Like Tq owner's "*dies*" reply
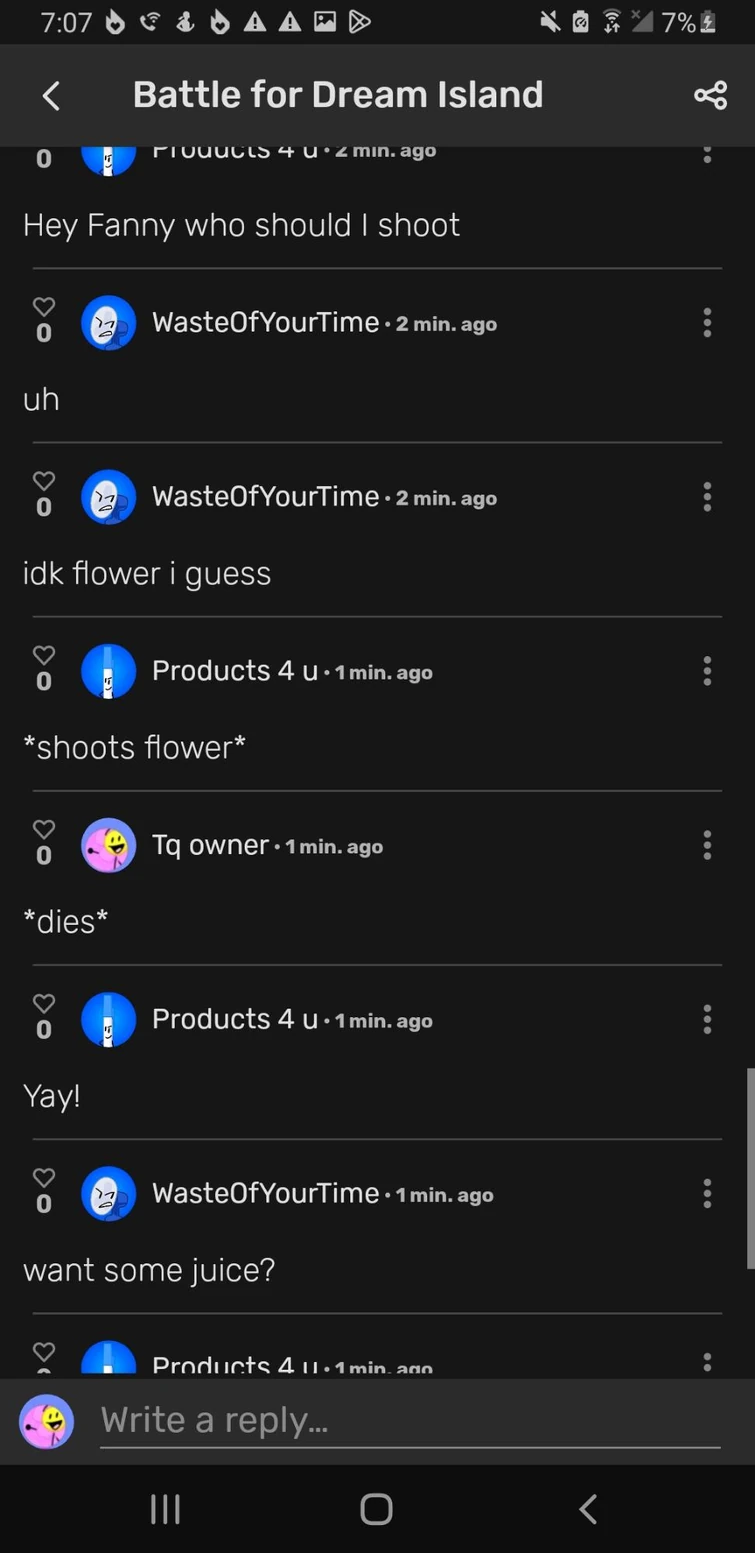The height and width of the screenshot is (1553, 755). 44,829
